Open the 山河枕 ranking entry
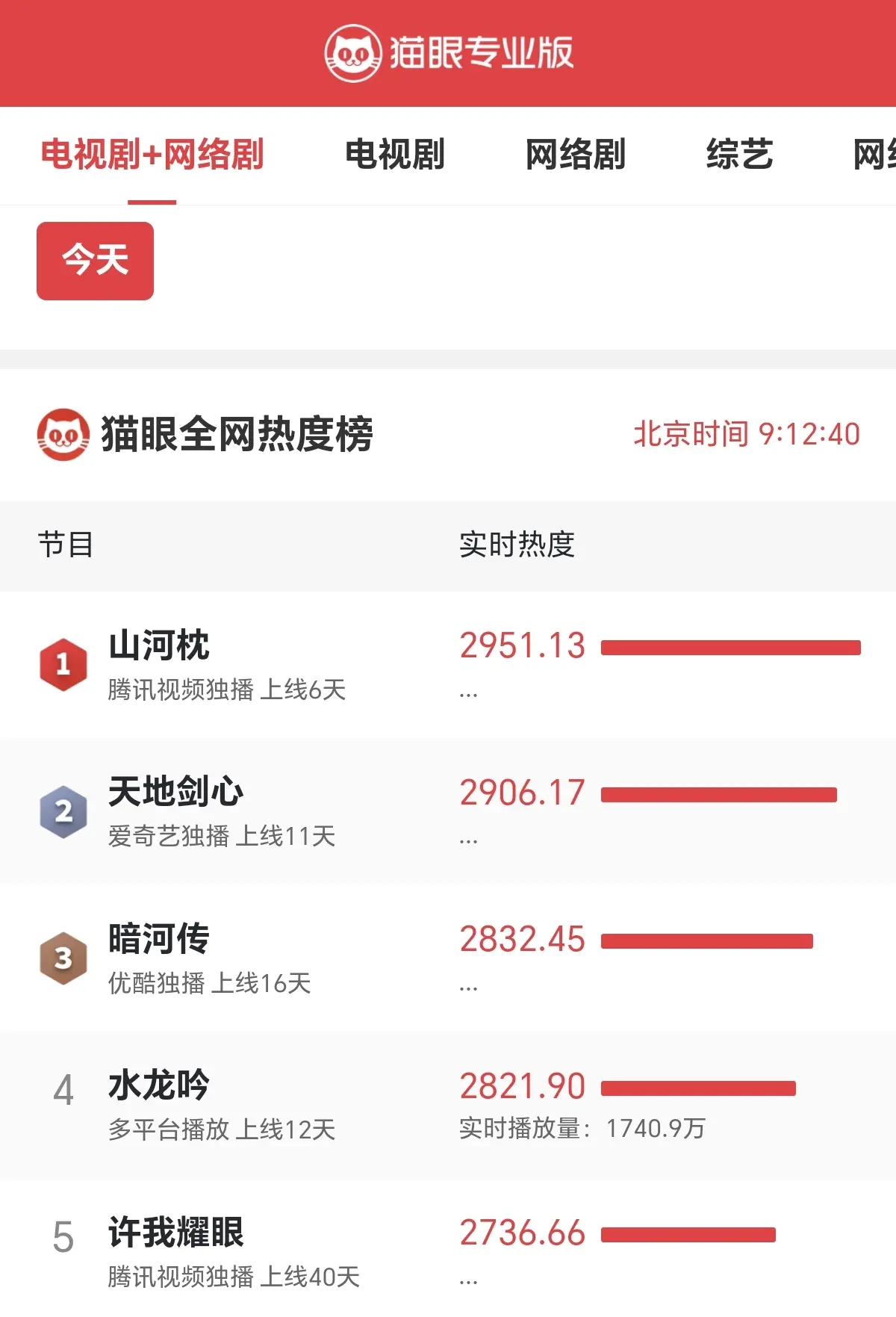This screenshot has width=896, height=1317. coord(159,647)
